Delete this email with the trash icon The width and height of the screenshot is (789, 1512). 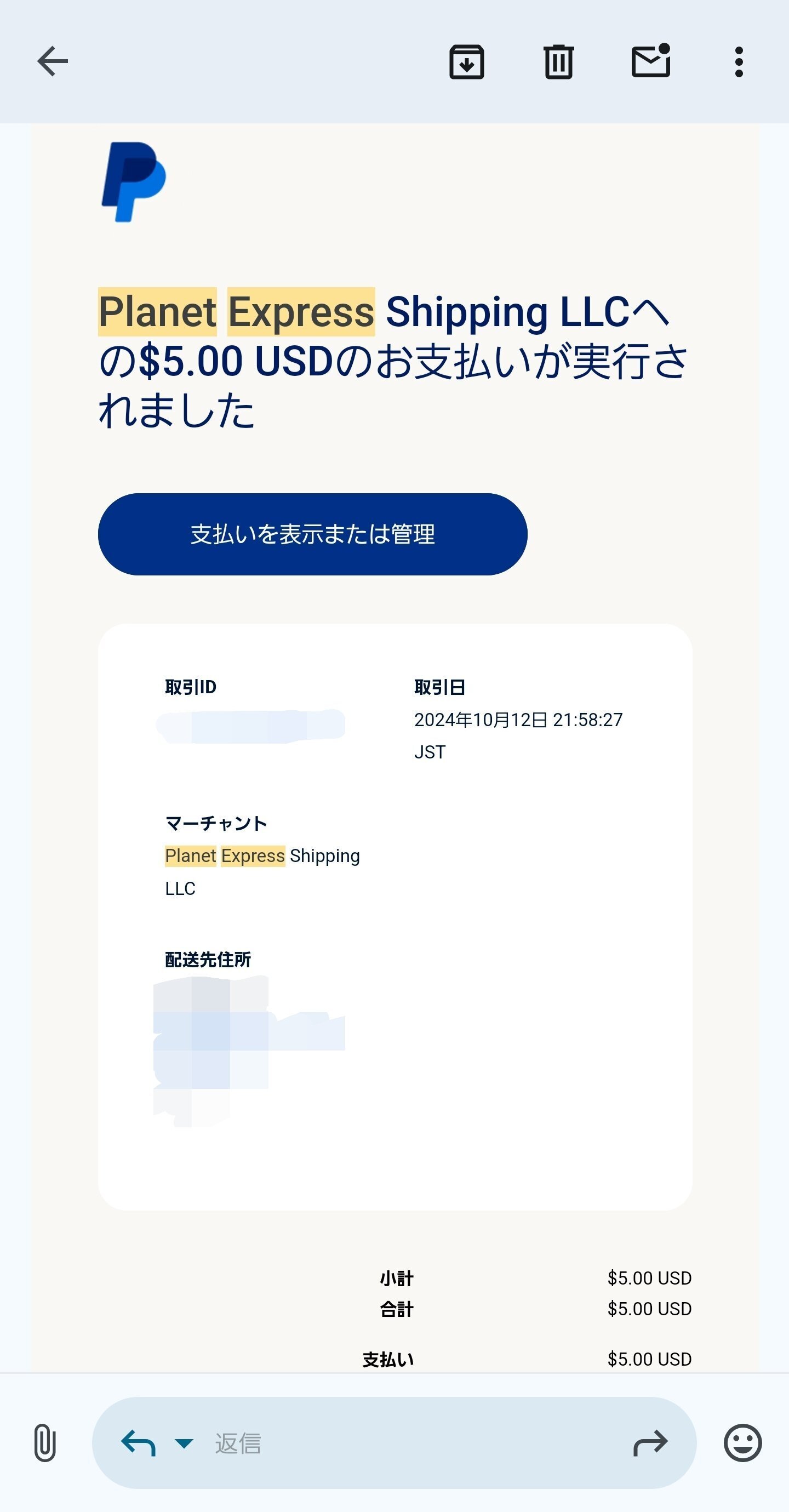558,61
